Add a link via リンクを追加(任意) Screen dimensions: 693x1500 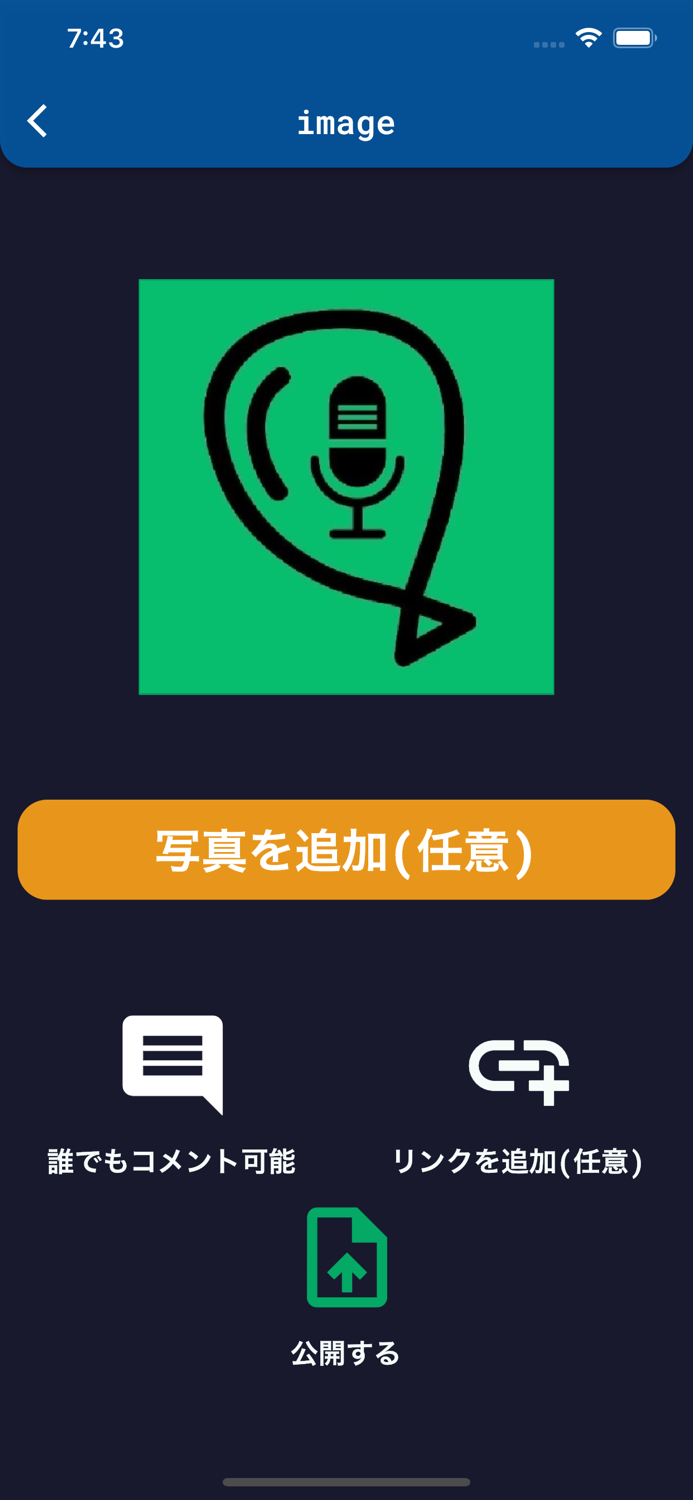518,1105
